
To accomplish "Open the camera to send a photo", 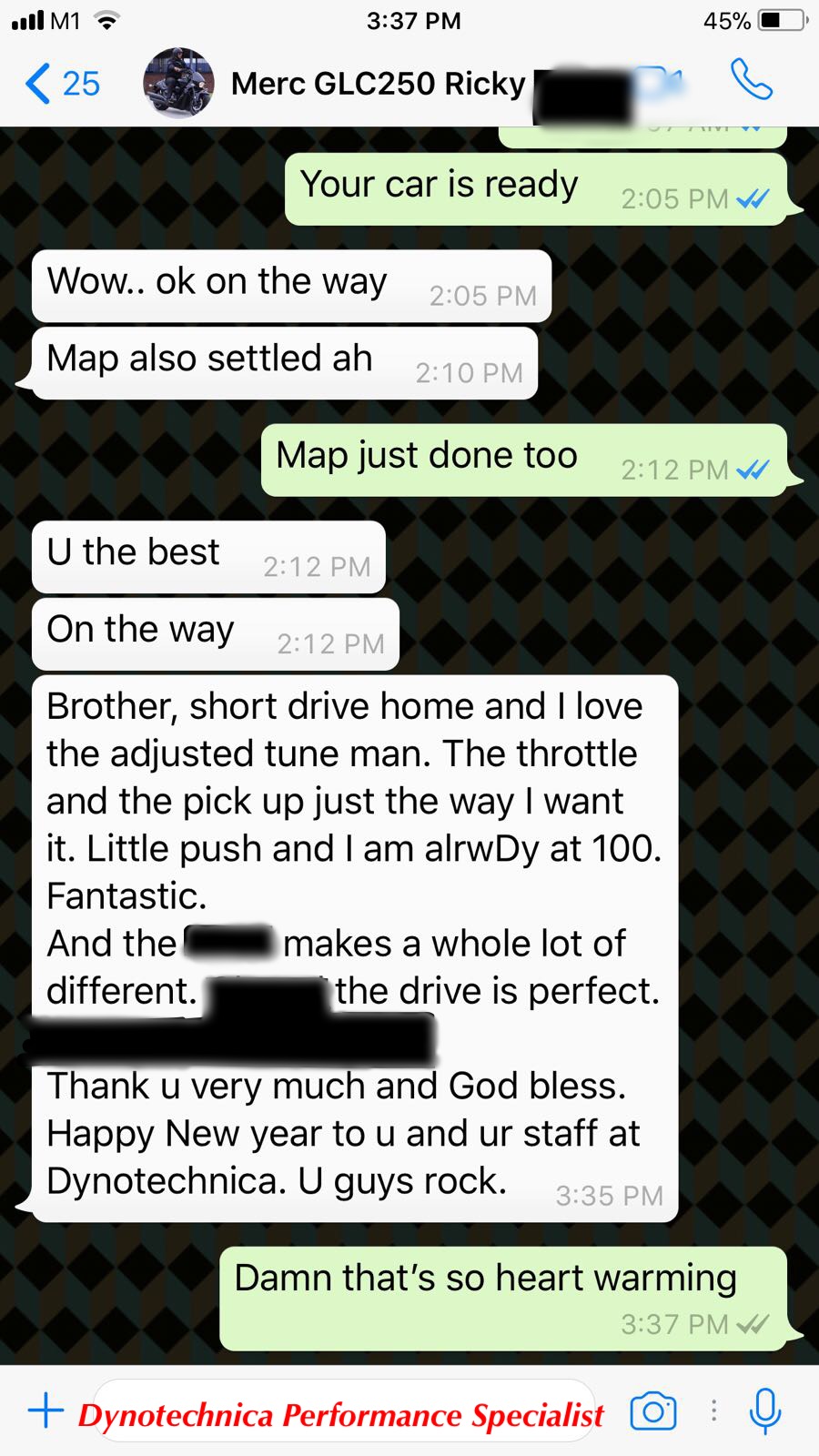I will pyautogui.click(x=653, y=1411).
